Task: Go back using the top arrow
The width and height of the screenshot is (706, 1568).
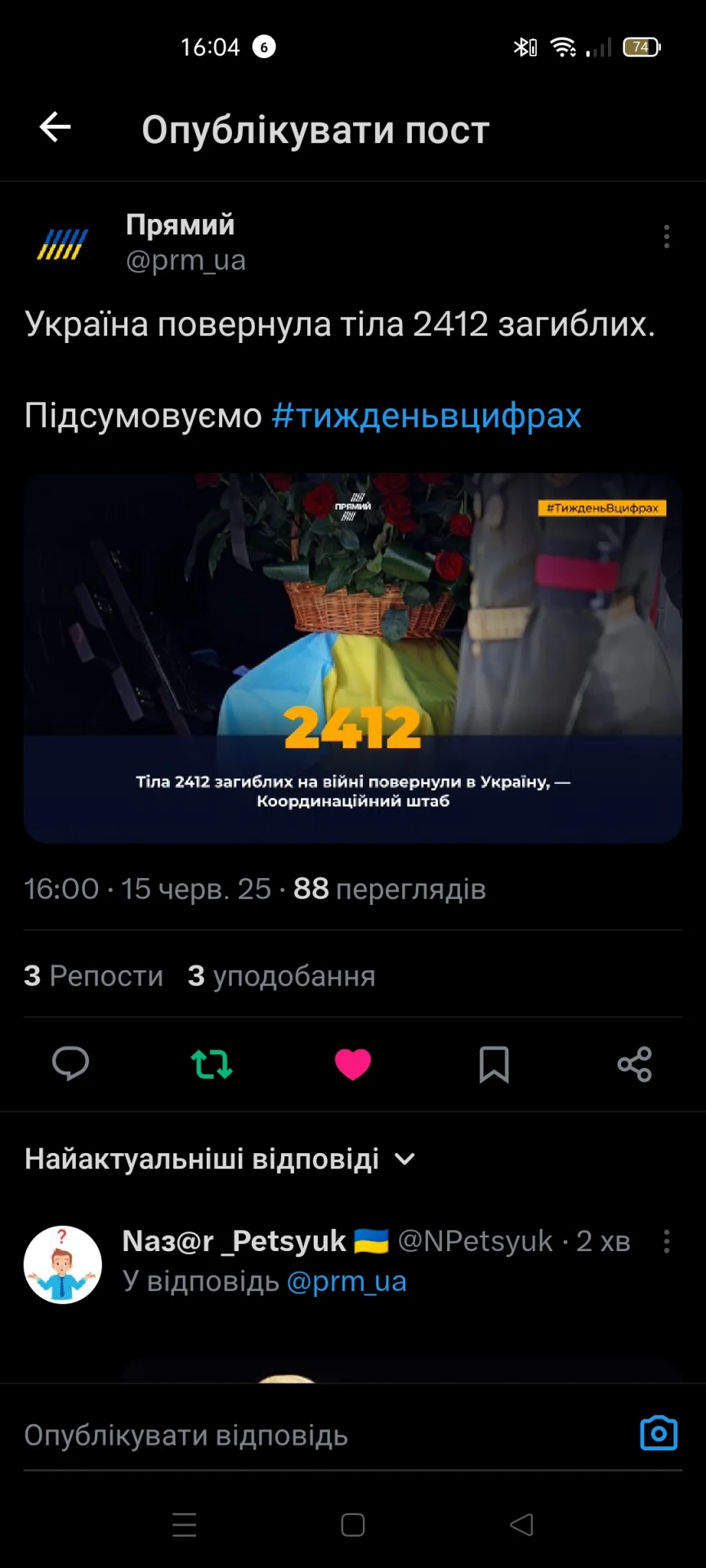Action: (56, 127)
